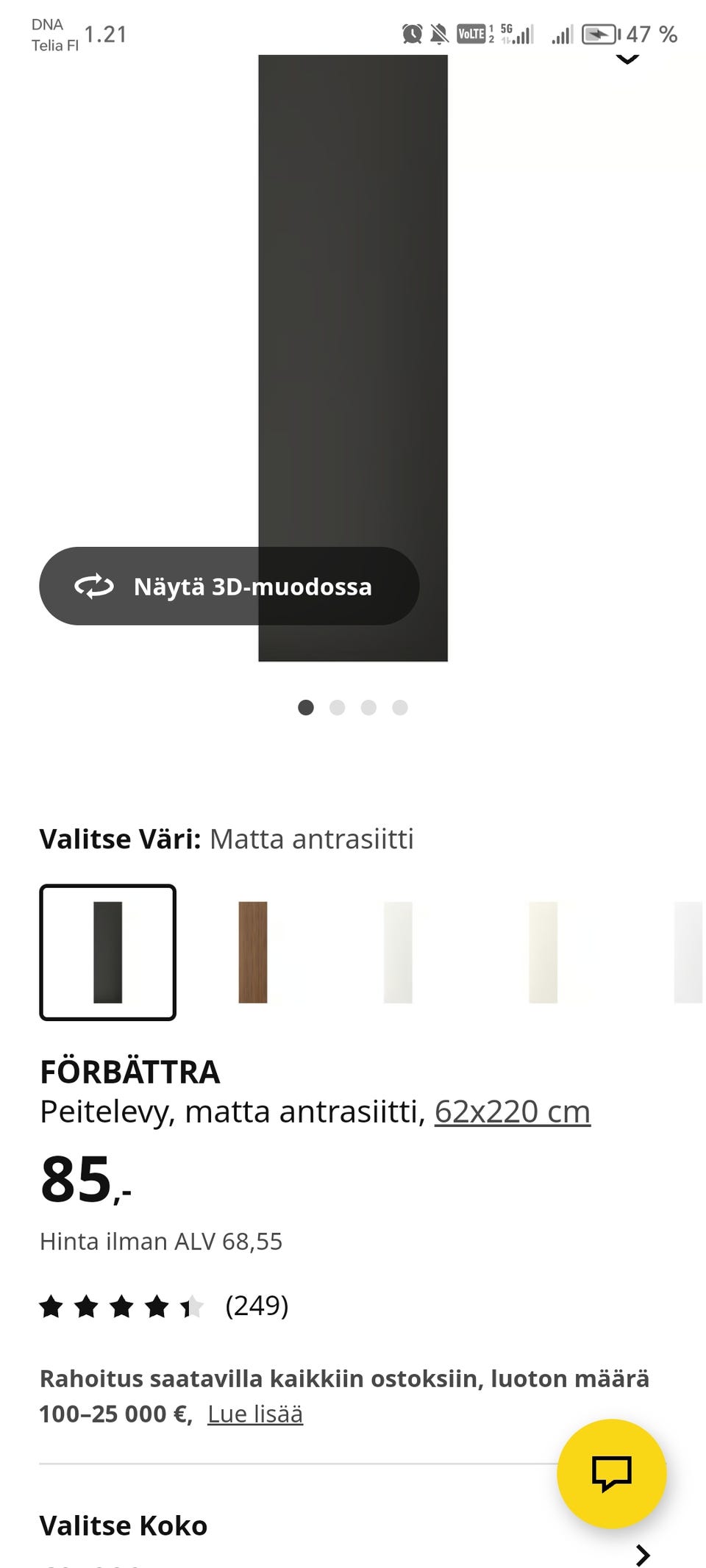Switch to the second product image dot
This screenshot has height=1568, width=706.
[x=338, y=707]
